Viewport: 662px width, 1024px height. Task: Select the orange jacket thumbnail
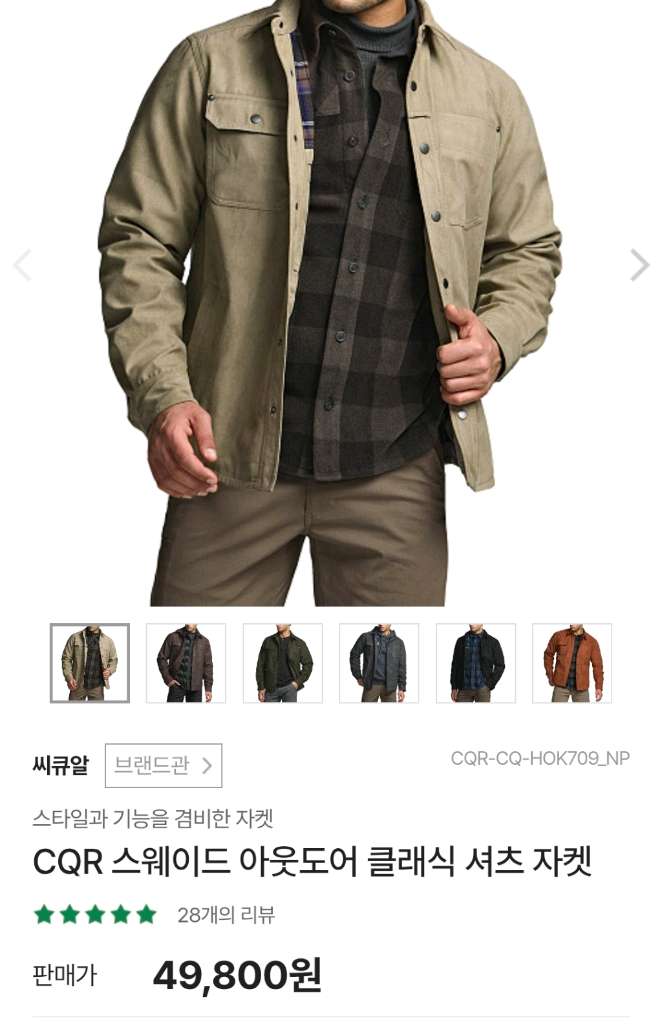[572, 663]
